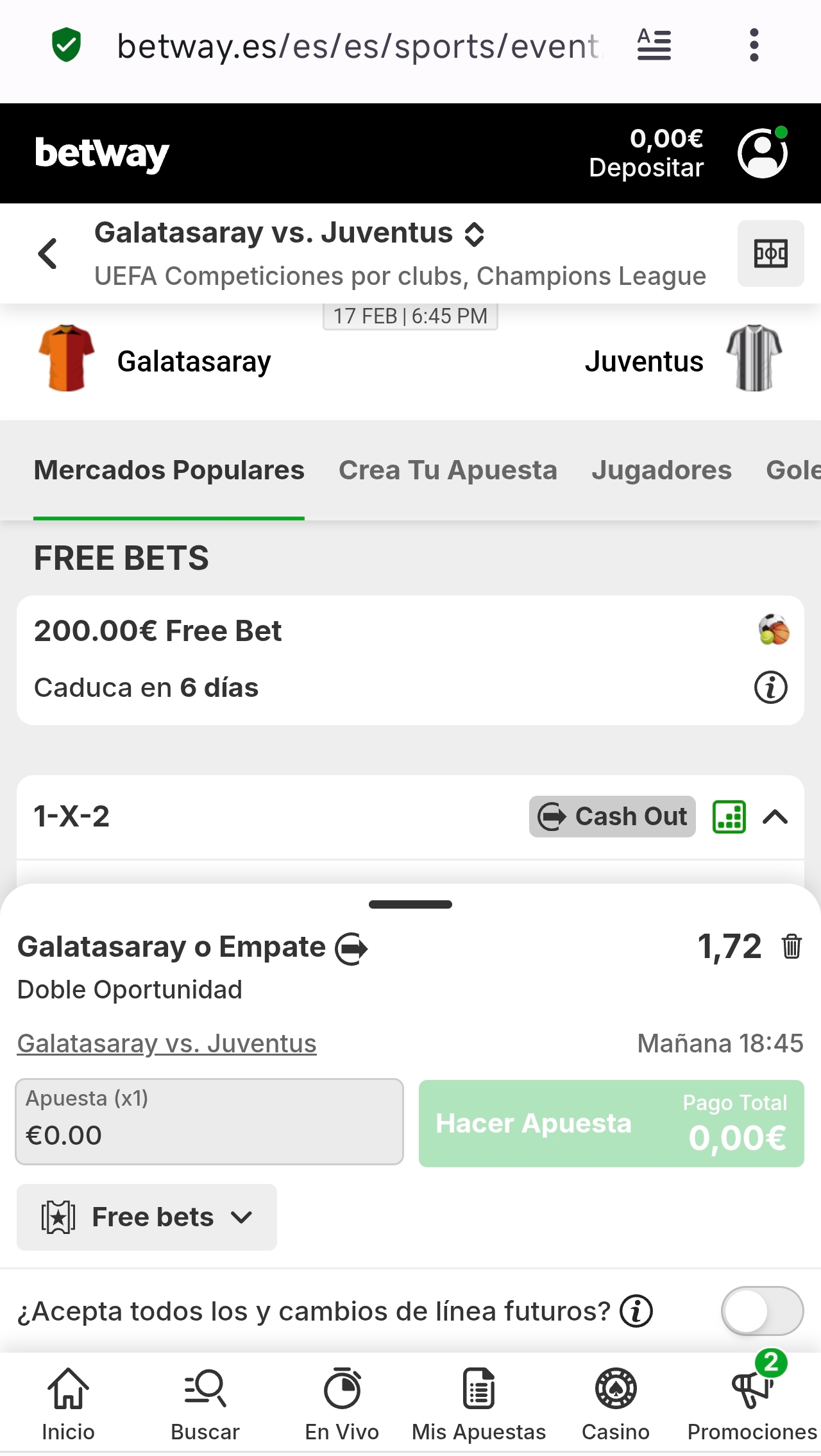The width and height of the screenshot is (821, 1456).
Task: Enter stake in Apuesta field
Action: [x=209, y=1122]
